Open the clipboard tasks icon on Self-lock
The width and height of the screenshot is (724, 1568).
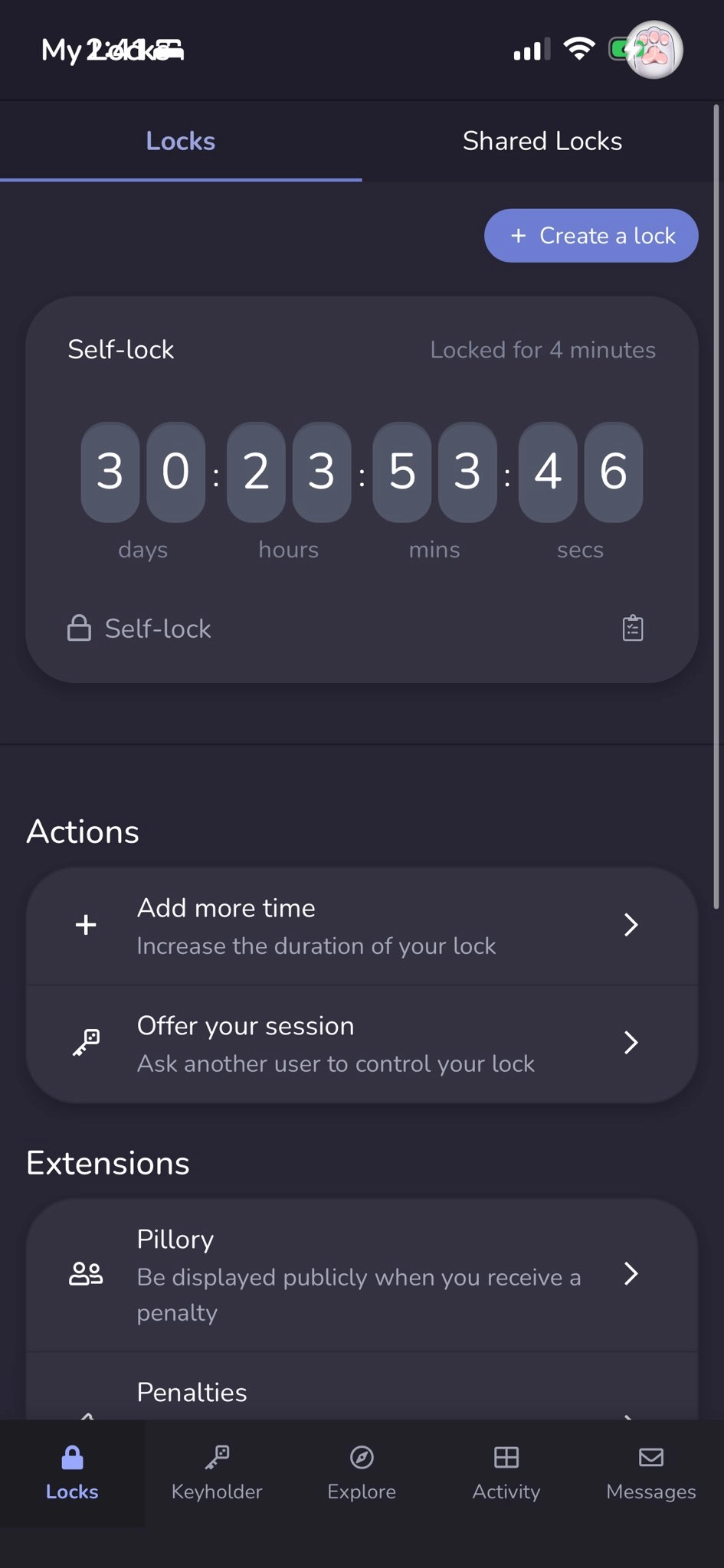[x=632, y=628]
